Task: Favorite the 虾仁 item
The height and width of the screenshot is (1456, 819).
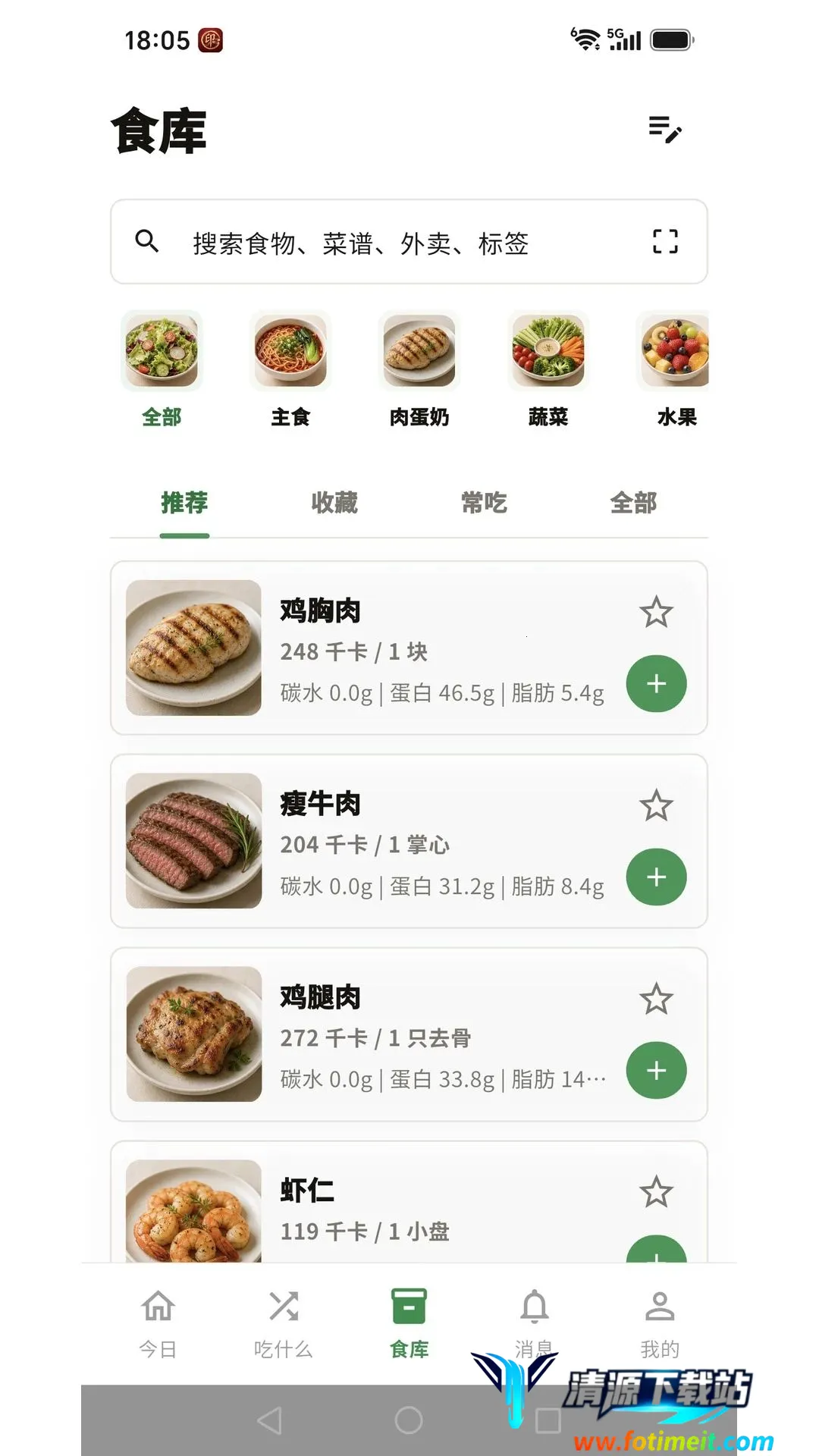Action: [x=656, y=1192]
